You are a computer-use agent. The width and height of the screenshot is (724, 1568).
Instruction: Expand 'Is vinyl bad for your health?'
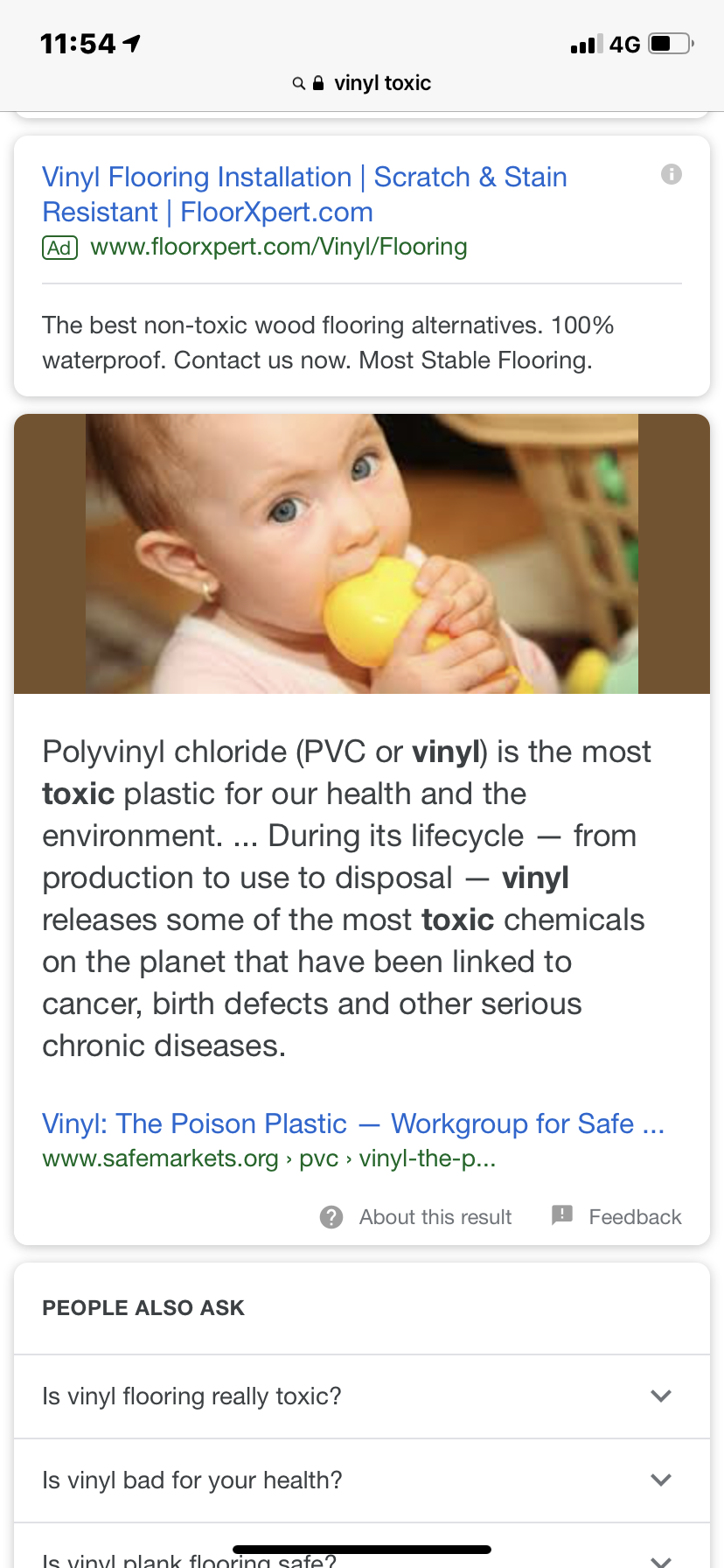tap(362, 1480)
